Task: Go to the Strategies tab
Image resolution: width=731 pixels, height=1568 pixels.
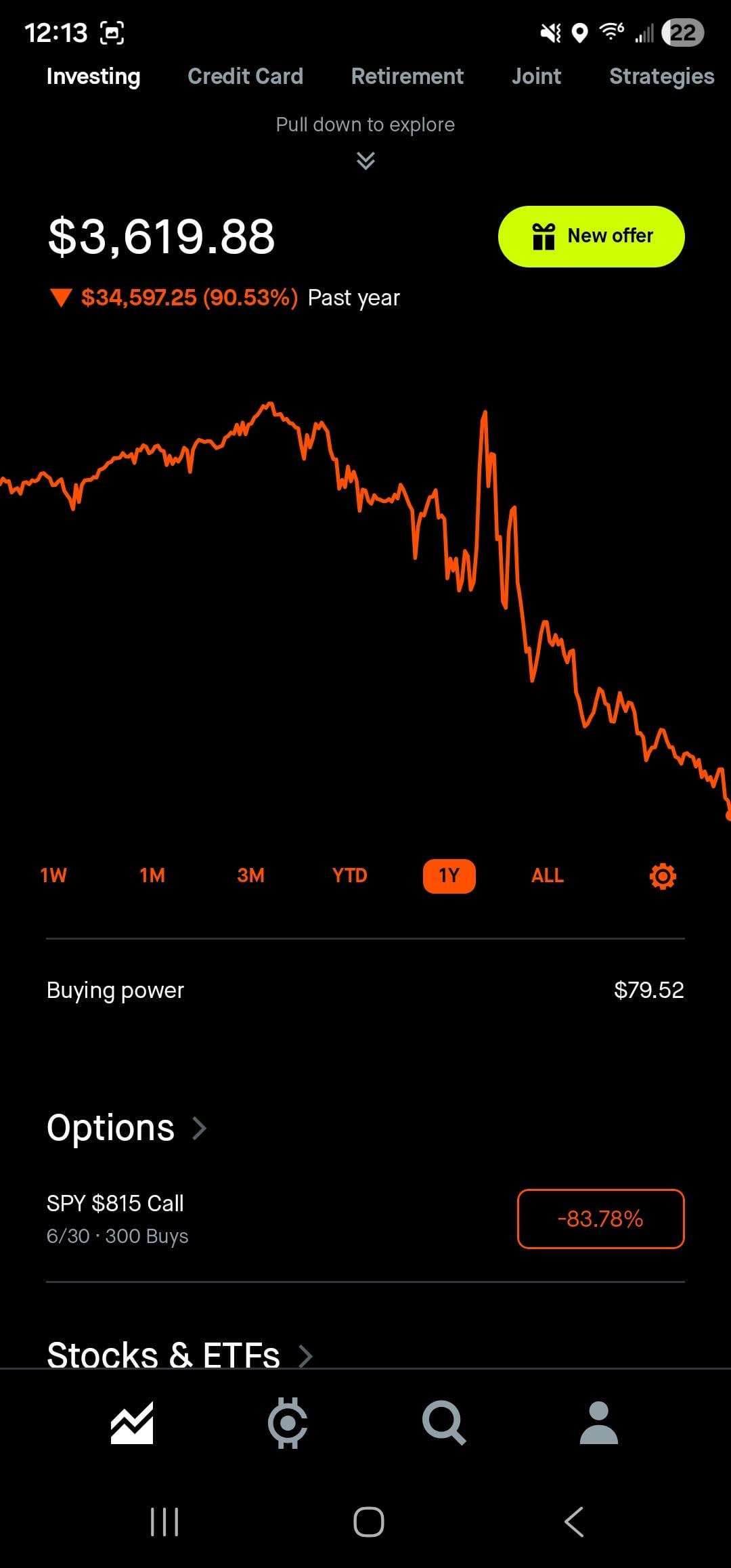Action: [x=661, y=77]
